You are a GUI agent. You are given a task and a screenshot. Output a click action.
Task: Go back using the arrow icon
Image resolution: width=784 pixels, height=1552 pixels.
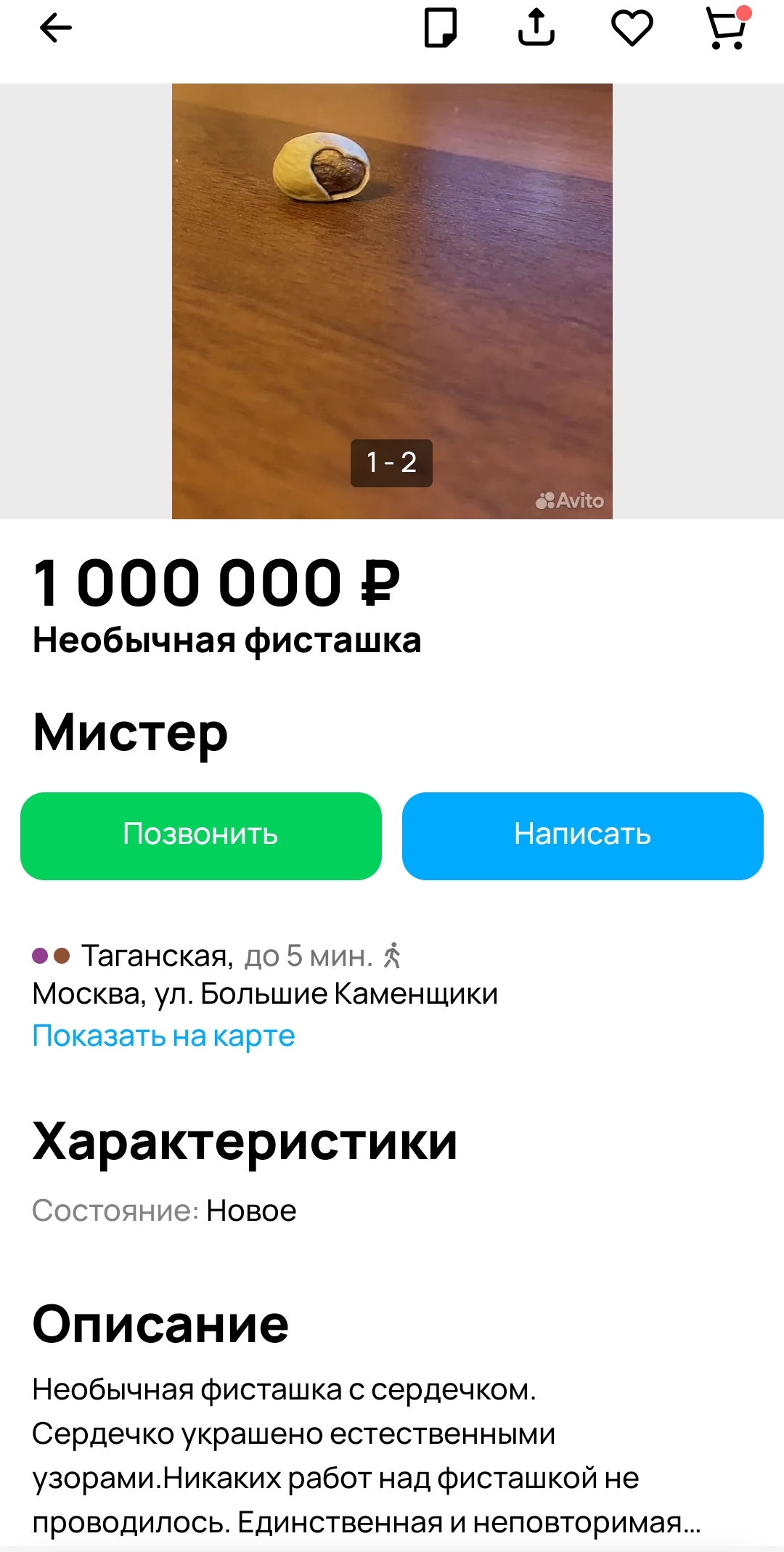(x=55, y=29)
